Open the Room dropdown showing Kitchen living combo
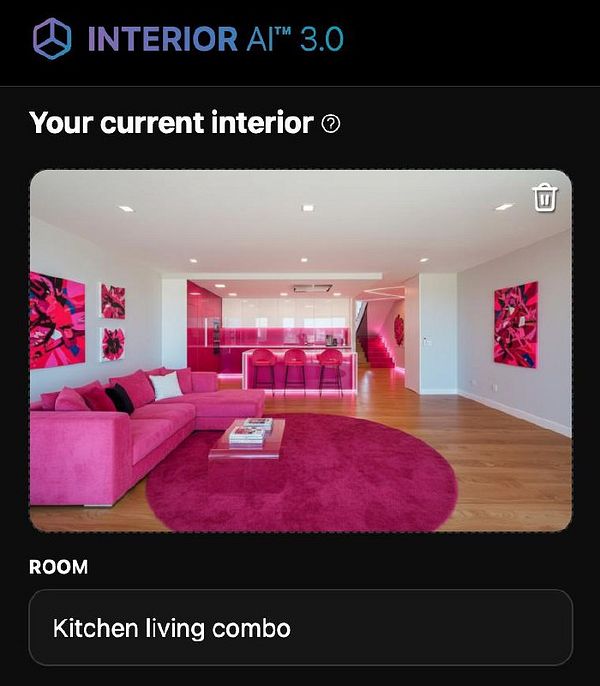 (300, 628)
